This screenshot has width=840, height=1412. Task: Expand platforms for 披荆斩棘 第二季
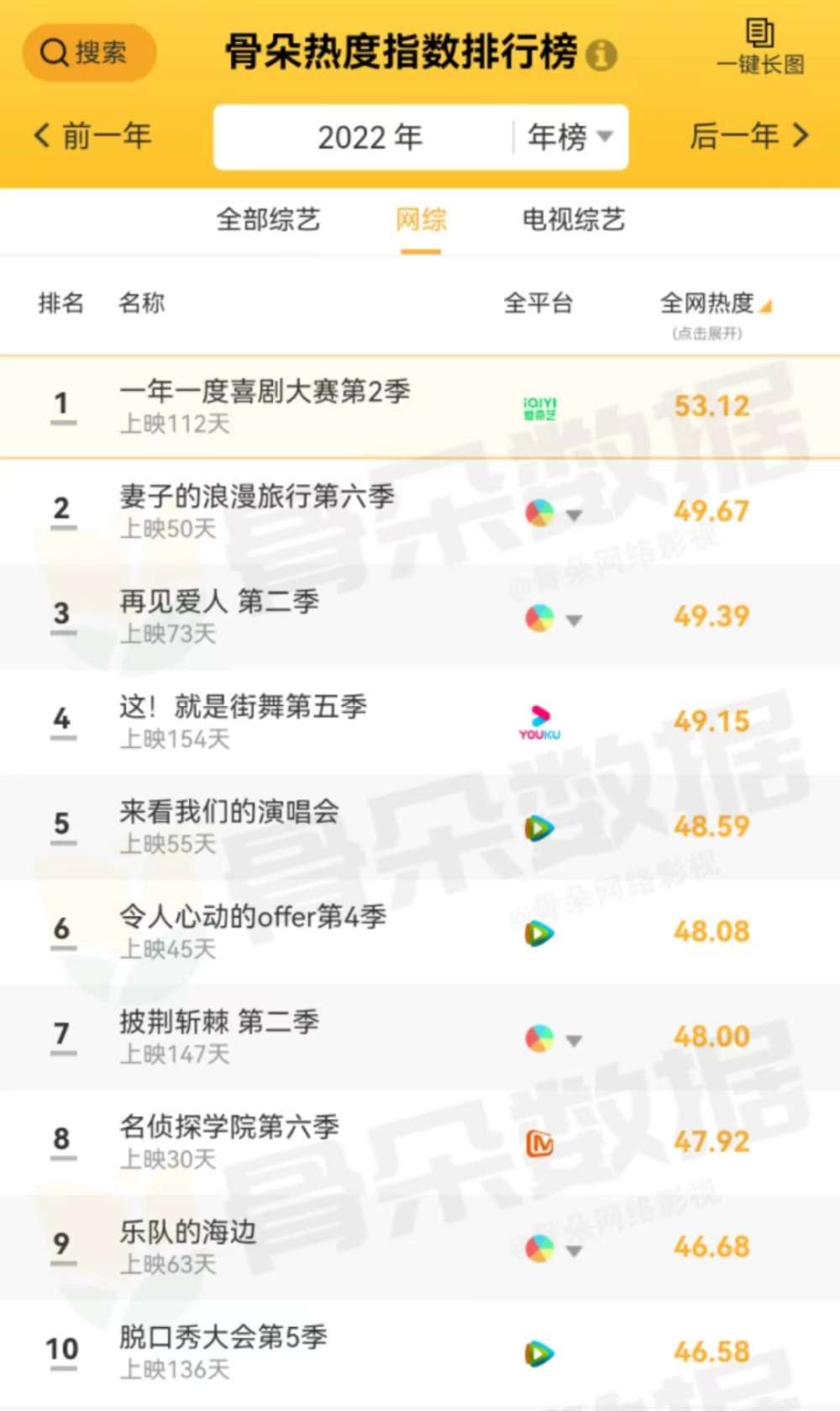[x=574, y=1041]
